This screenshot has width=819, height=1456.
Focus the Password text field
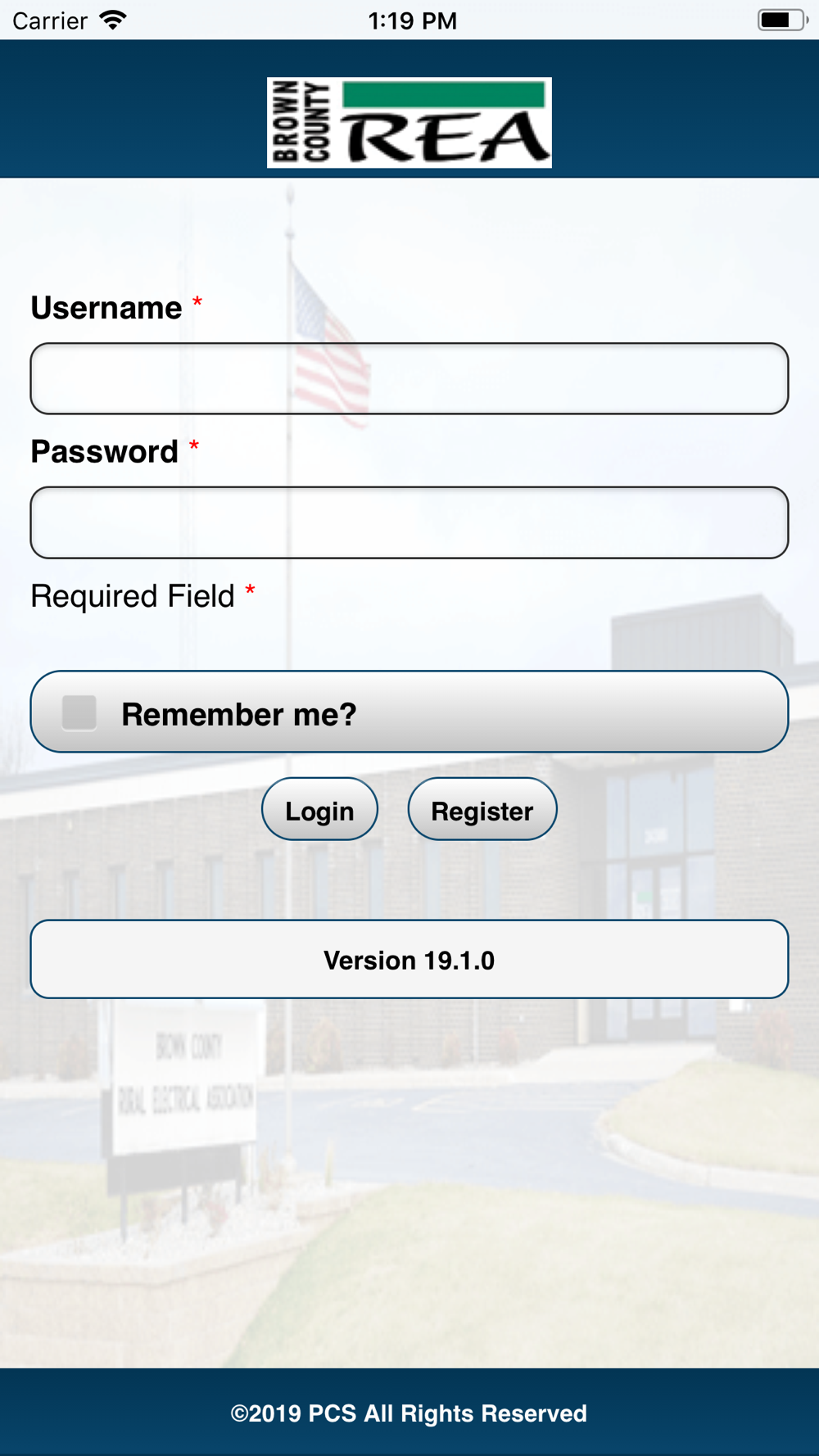[x=409, y=522]
